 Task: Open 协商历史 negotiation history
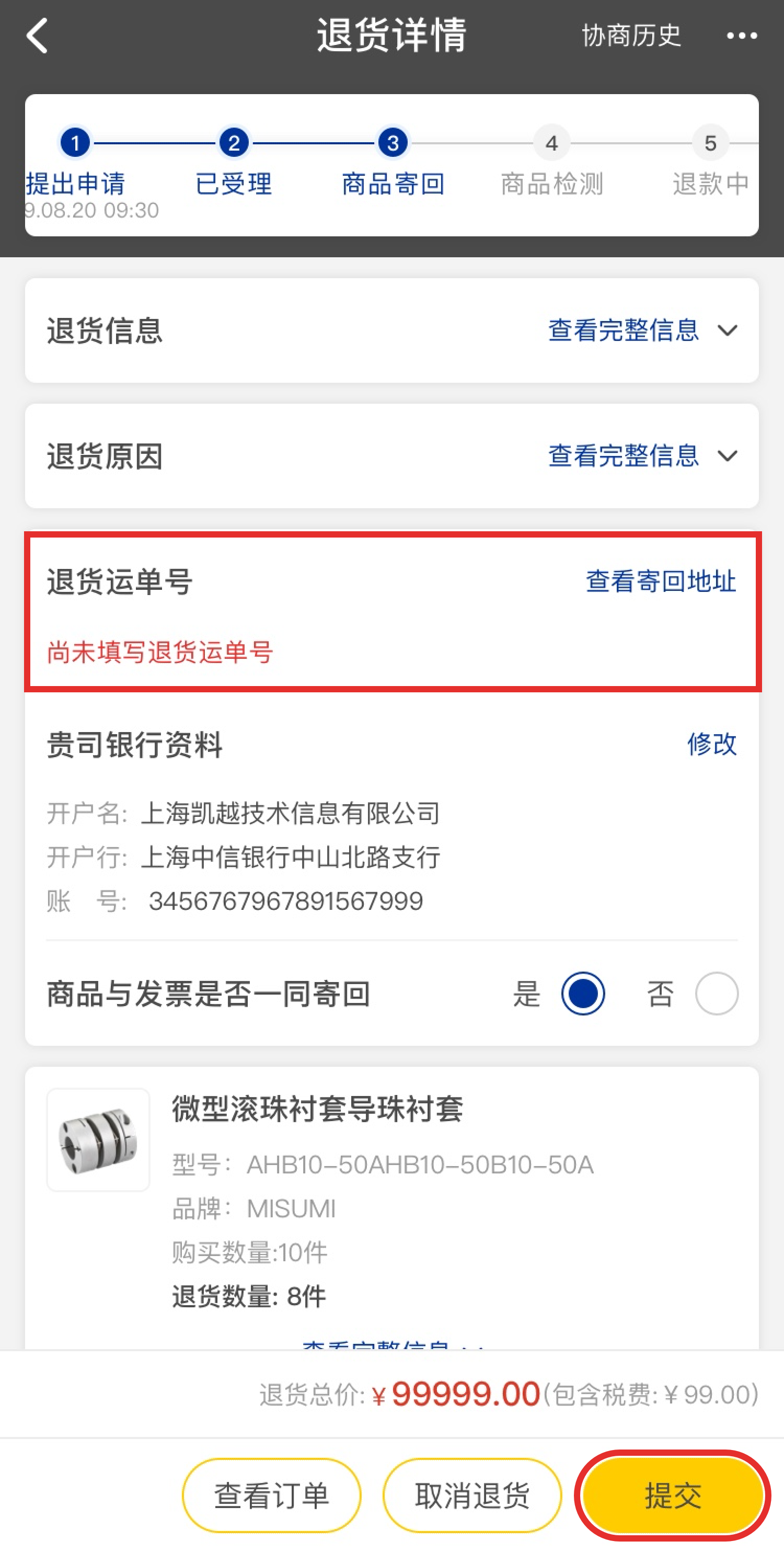coord(630,36)
